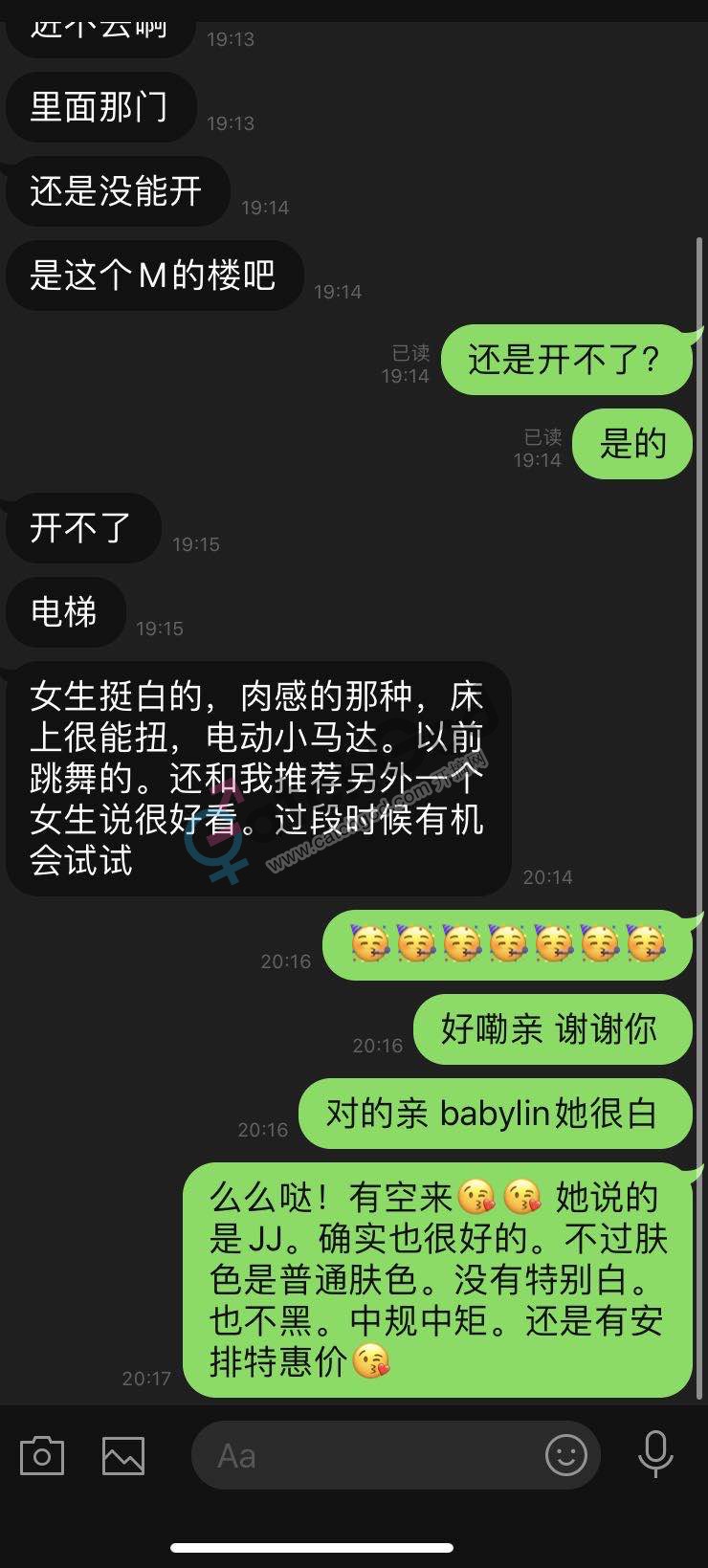The height and width of the screenshot is (1568, 708).
Task: Open the emoji sticker picker
Action: (565, 1455)
